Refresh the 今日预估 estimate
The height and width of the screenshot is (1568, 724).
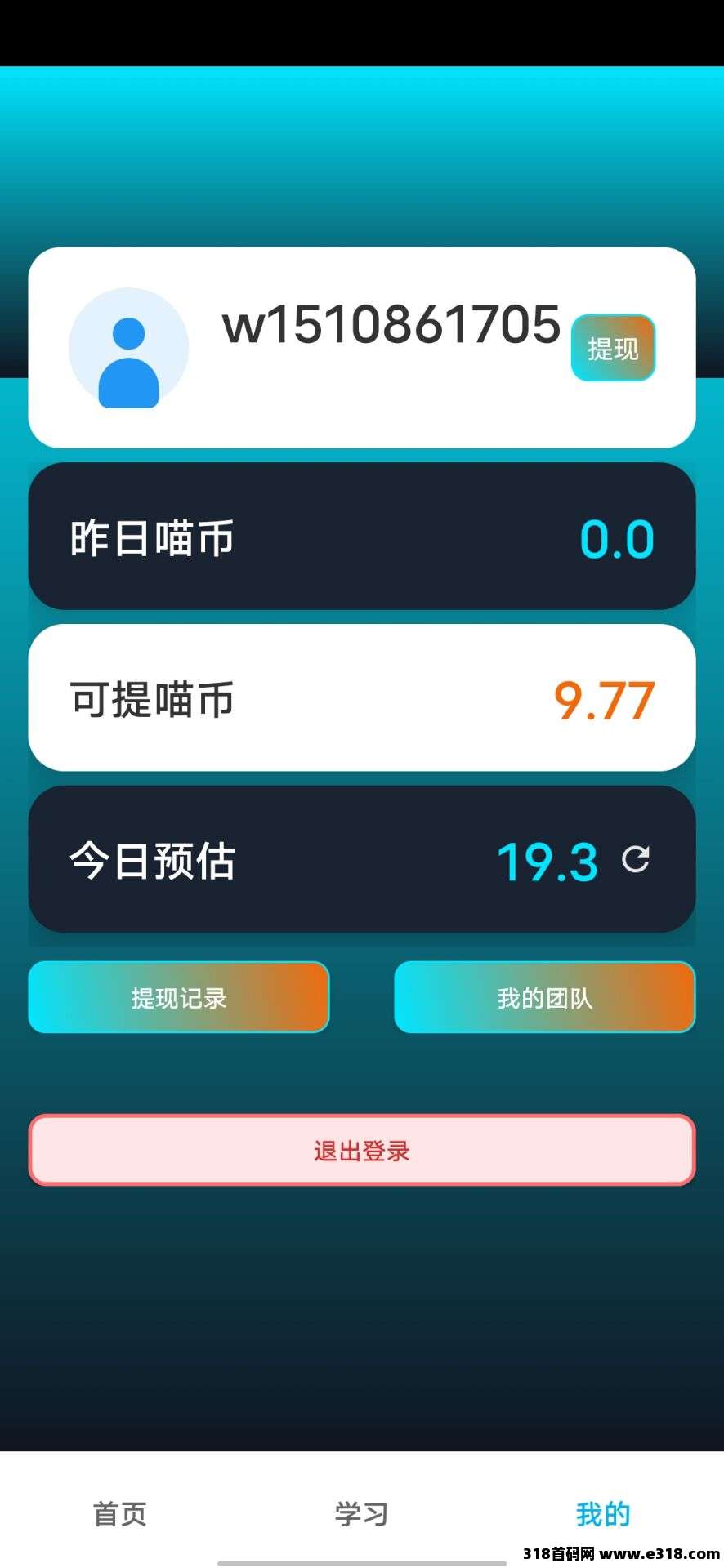(x=636, y=859)
